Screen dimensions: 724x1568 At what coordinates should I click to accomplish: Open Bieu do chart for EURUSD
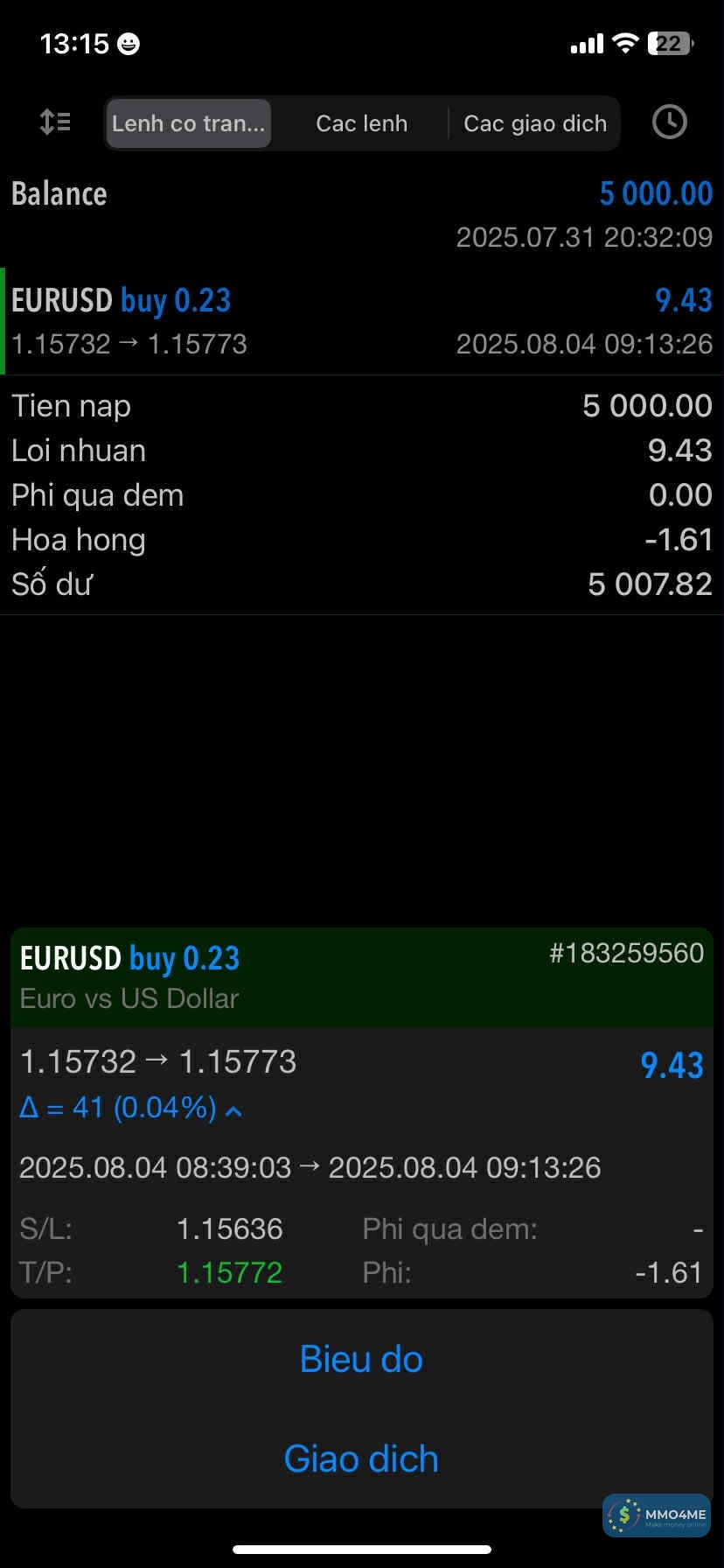(x=361, y=1359)
